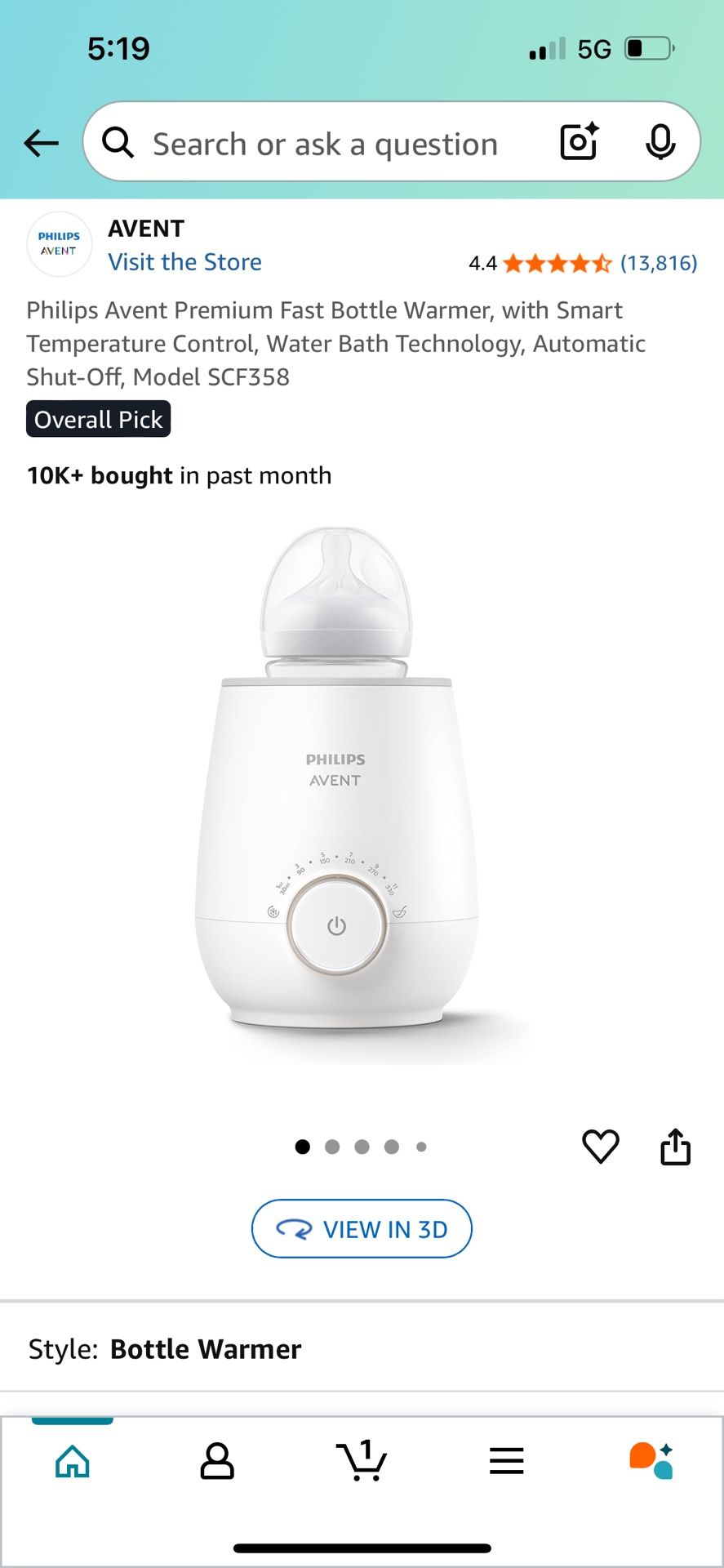
Task: Open the shopping cart tab
Action: click(x=362, y=1460)
